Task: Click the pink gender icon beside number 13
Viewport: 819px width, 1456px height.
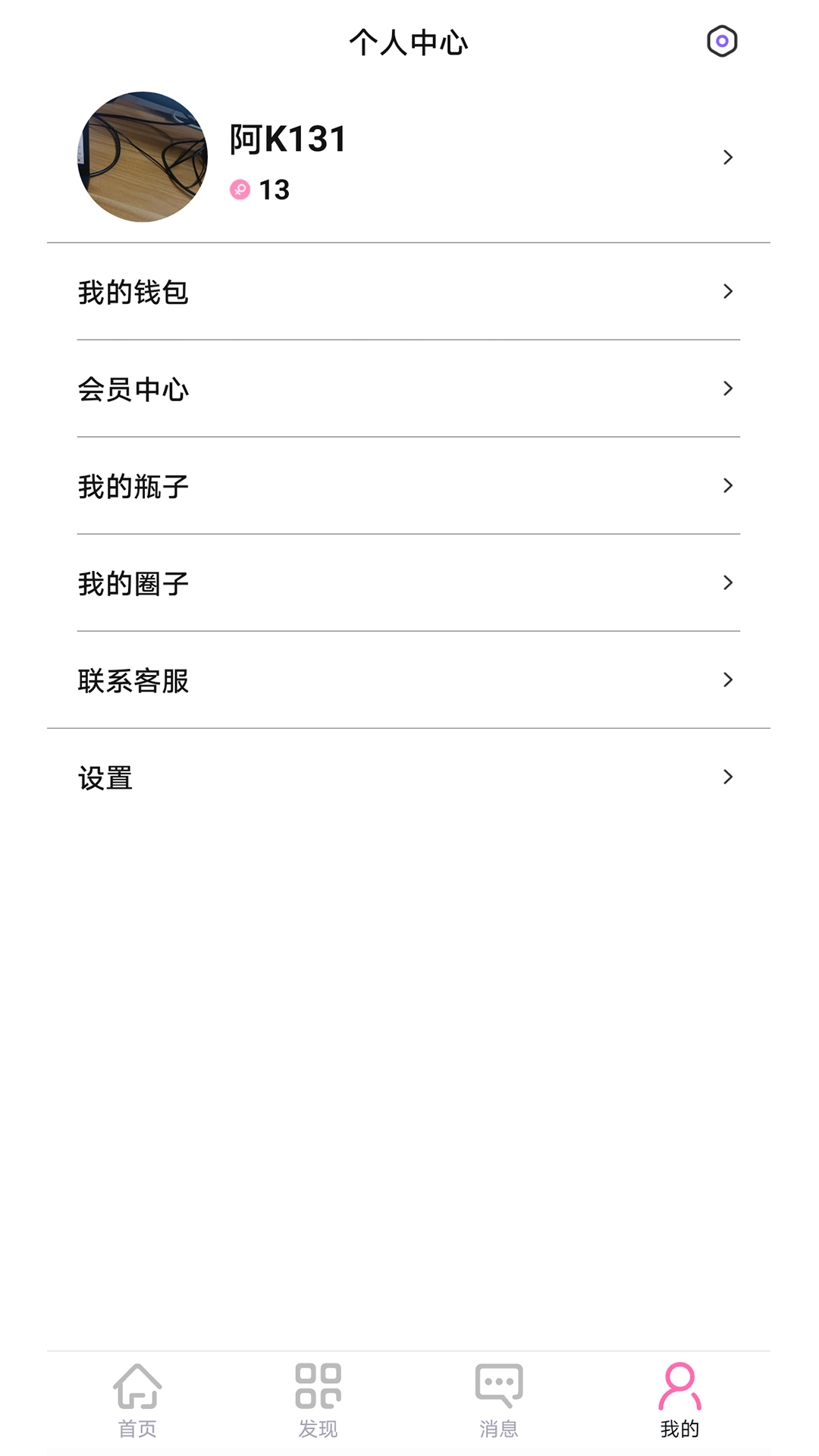Action: [240, 191]
